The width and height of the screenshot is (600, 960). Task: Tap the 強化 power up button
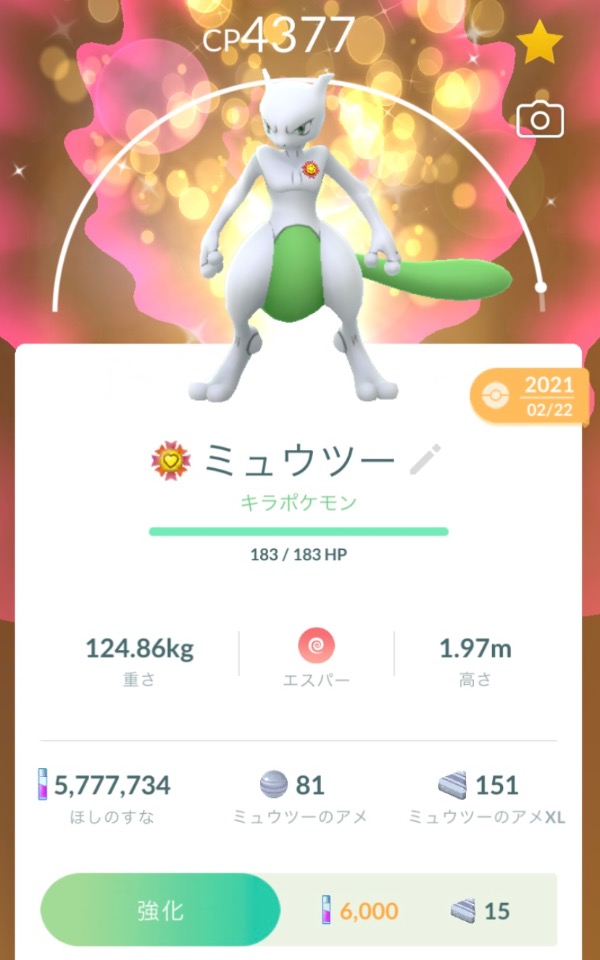(x=160, y=910)
